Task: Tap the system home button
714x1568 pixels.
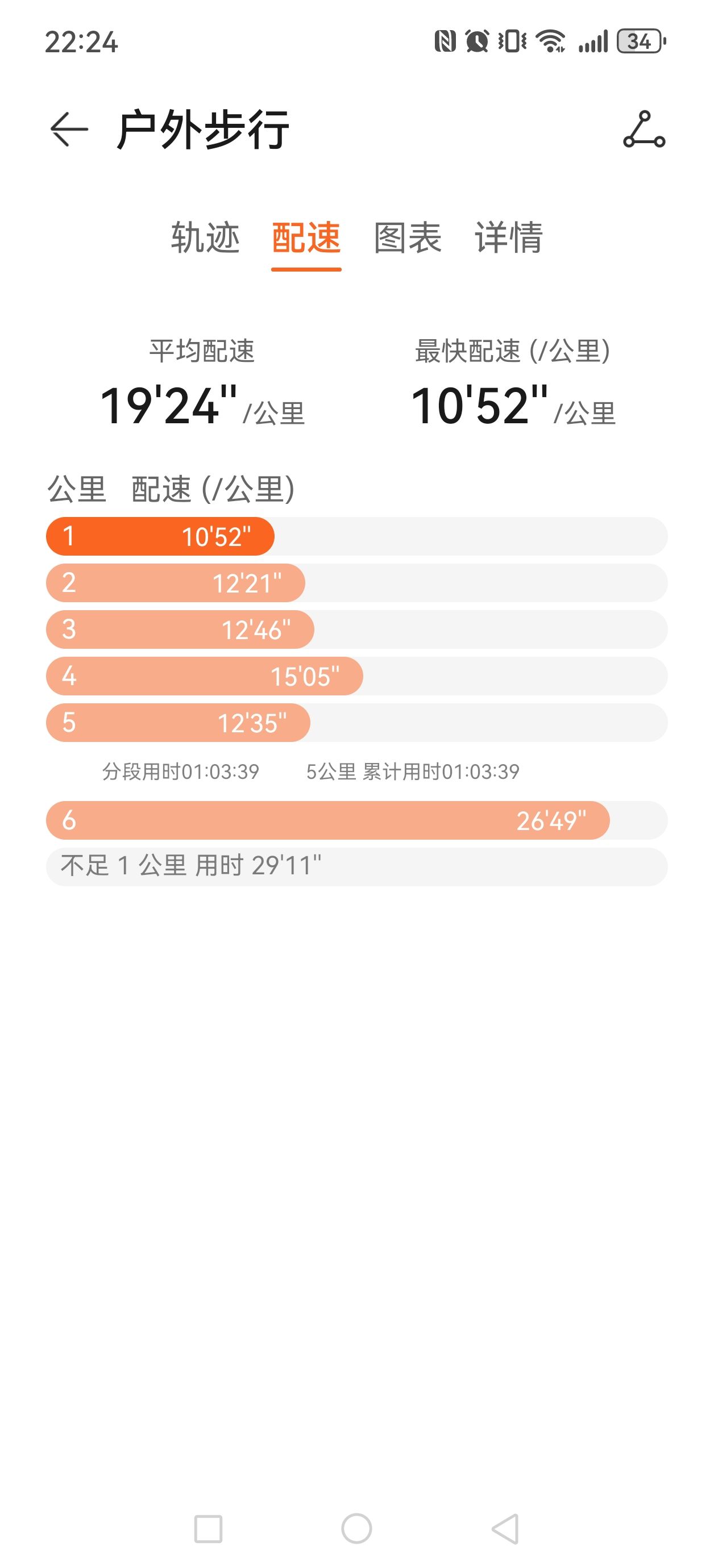Action: (x=356, y=1528)
